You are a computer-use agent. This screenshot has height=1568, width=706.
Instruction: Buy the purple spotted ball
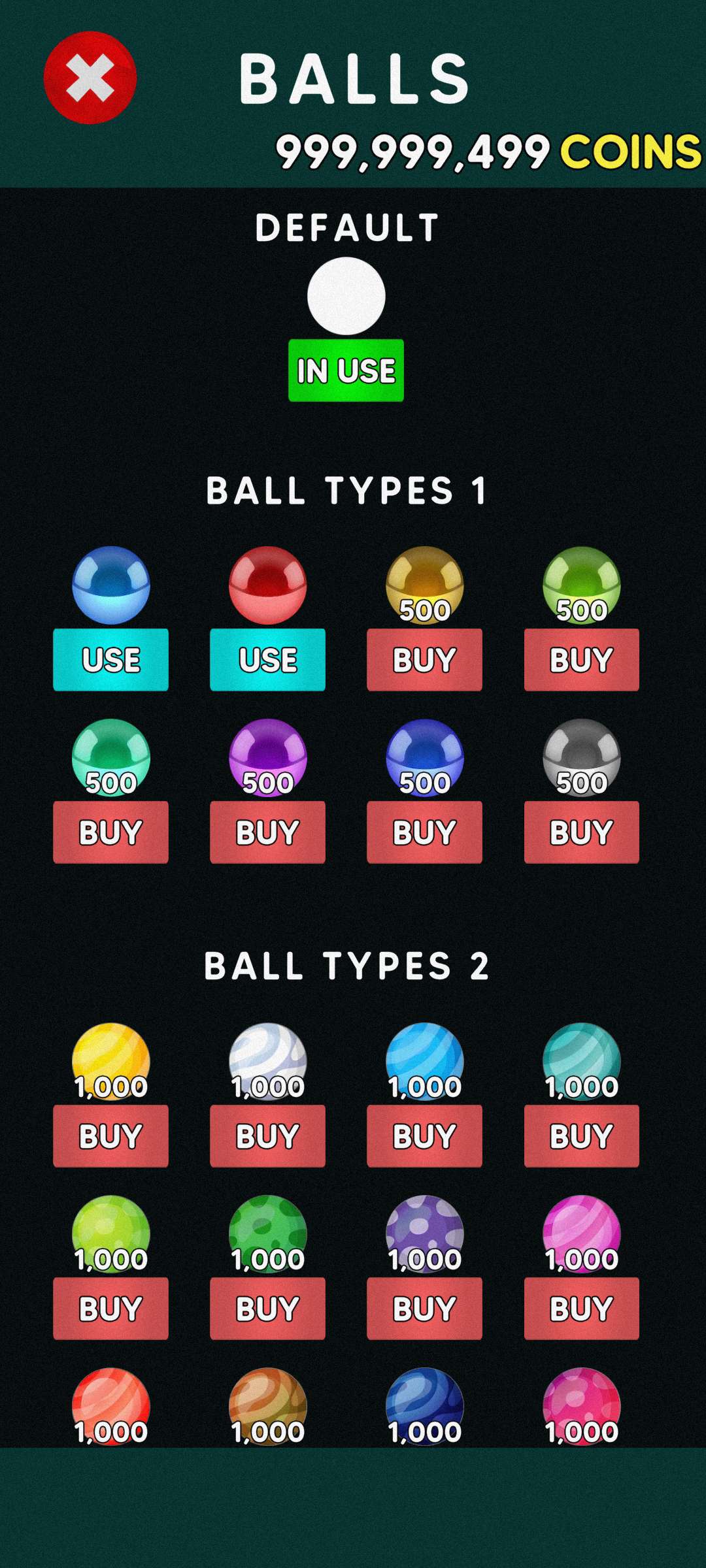point(424,1309)
